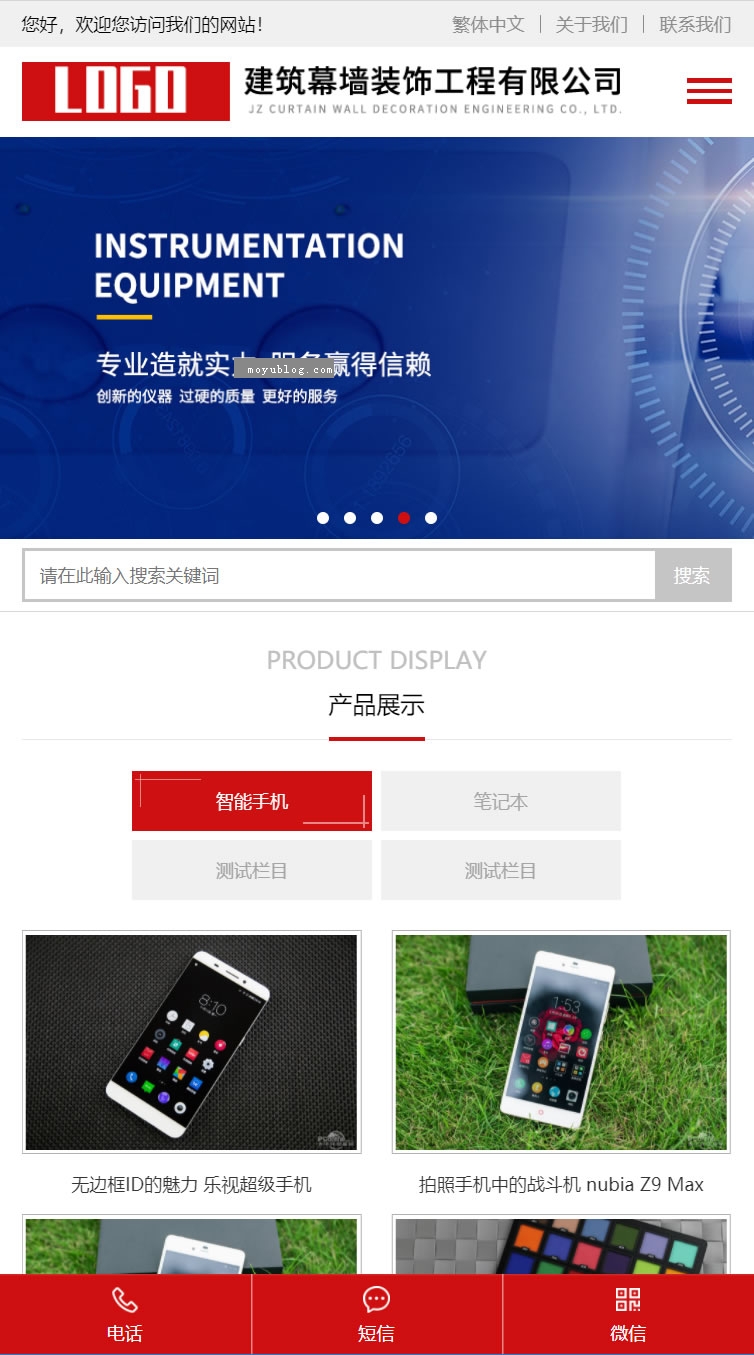The width and height of the screenshot is (754, 1355).
Task: Open the 联系我们 link
Action: pos(695,24)
